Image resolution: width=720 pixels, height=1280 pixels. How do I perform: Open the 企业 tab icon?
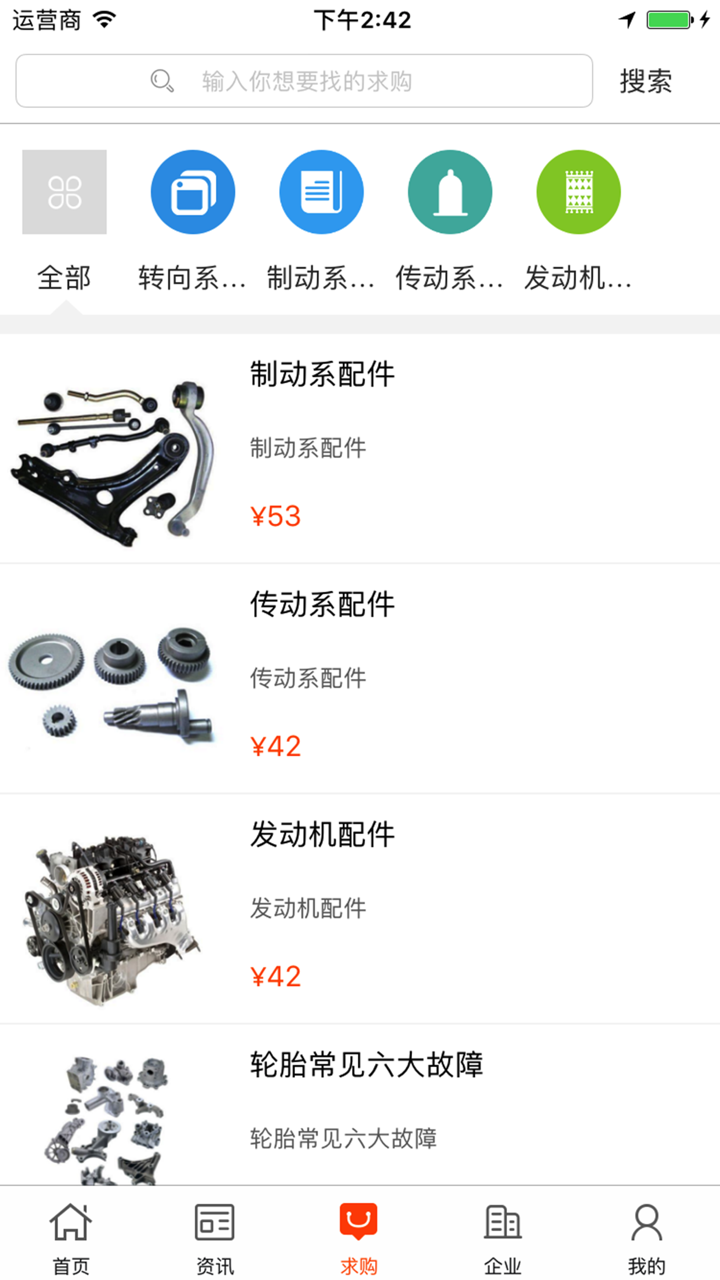[x=503, y=1221]
